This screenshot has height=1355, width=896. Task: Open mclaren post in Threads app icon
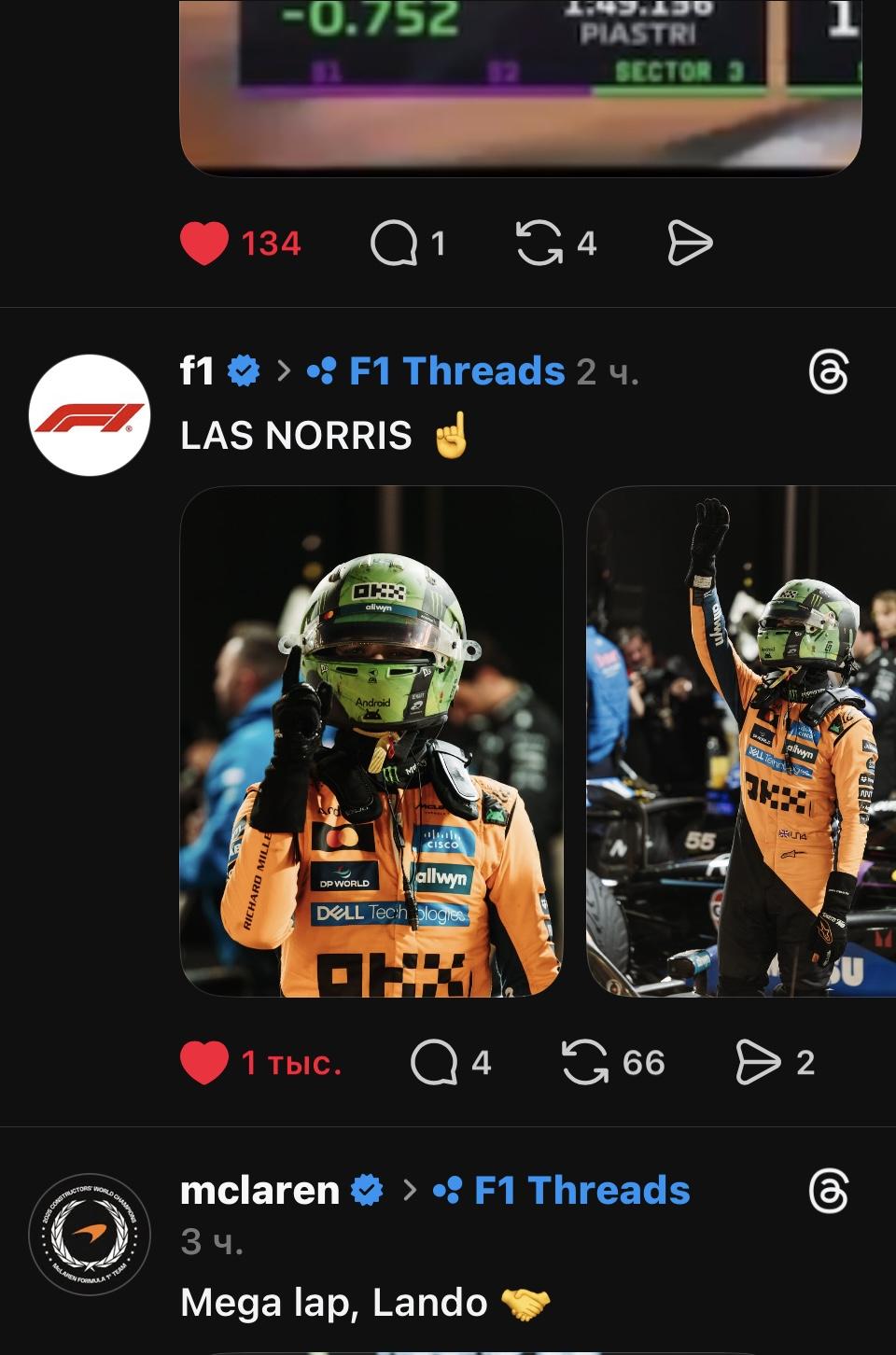(828, 1193)
